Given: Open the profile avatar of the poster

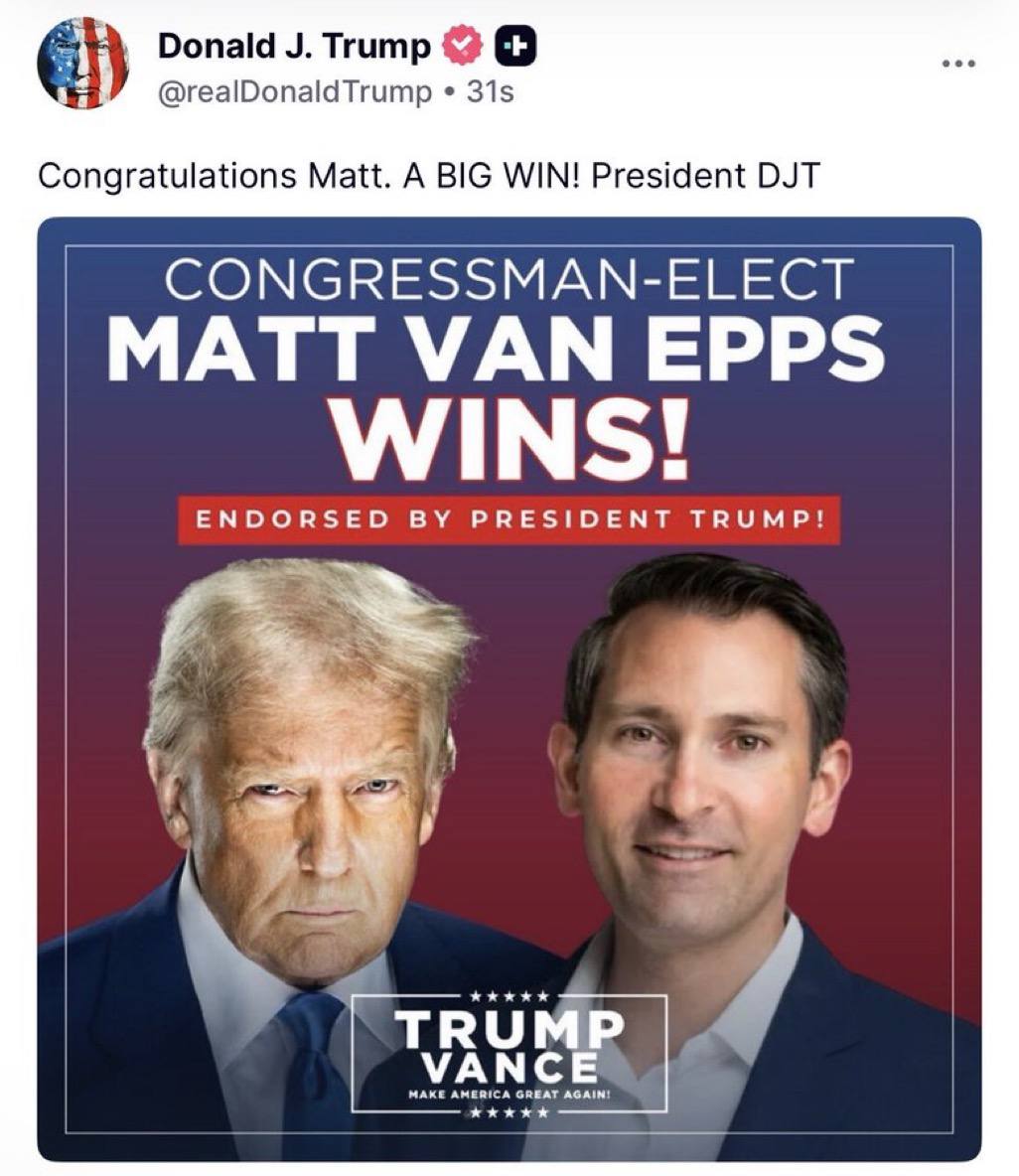Looking at the screenshot, I should [x=82, y=64].
